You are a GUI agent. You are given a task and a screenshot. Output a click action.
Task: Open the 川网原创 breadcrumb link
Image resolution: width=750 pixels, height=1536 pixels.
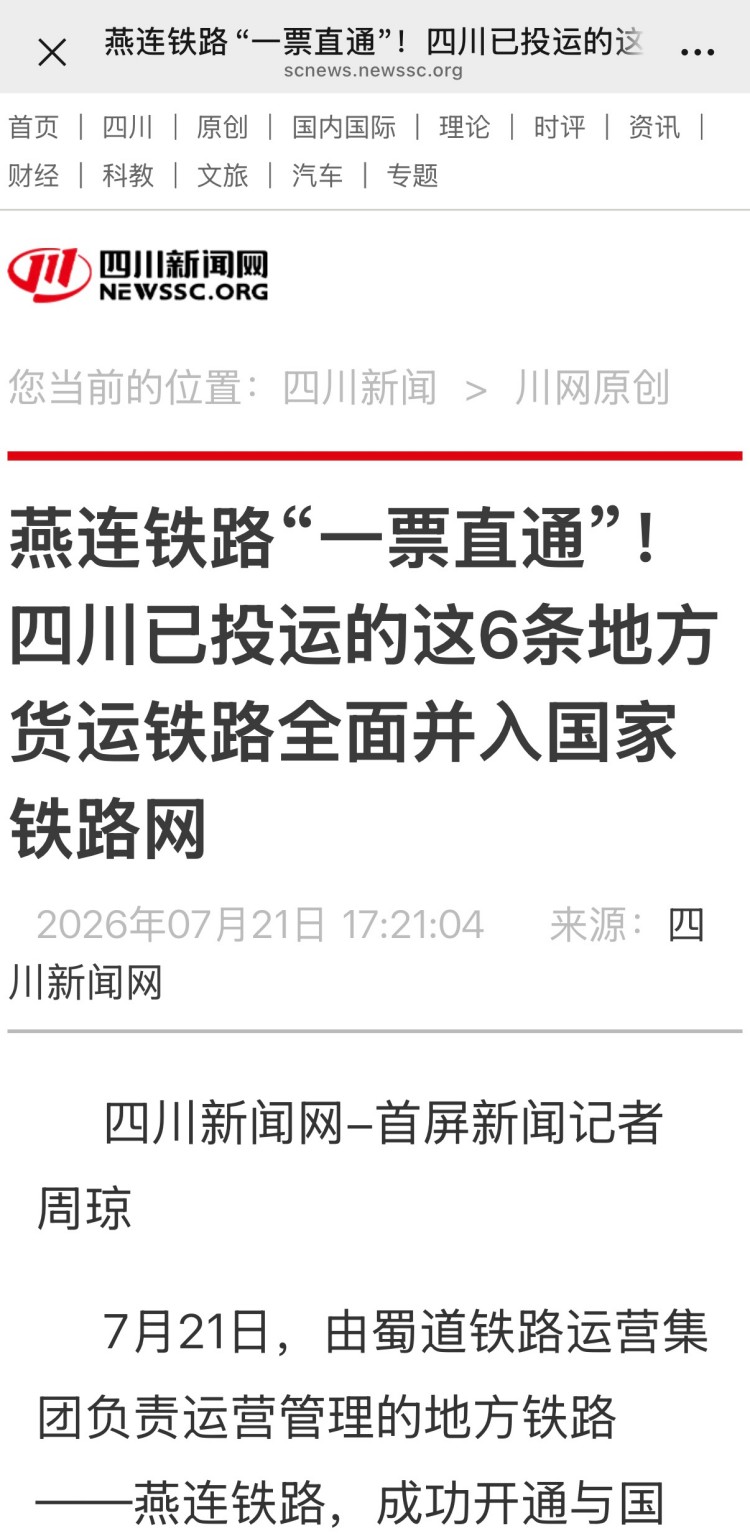[592, 387]
